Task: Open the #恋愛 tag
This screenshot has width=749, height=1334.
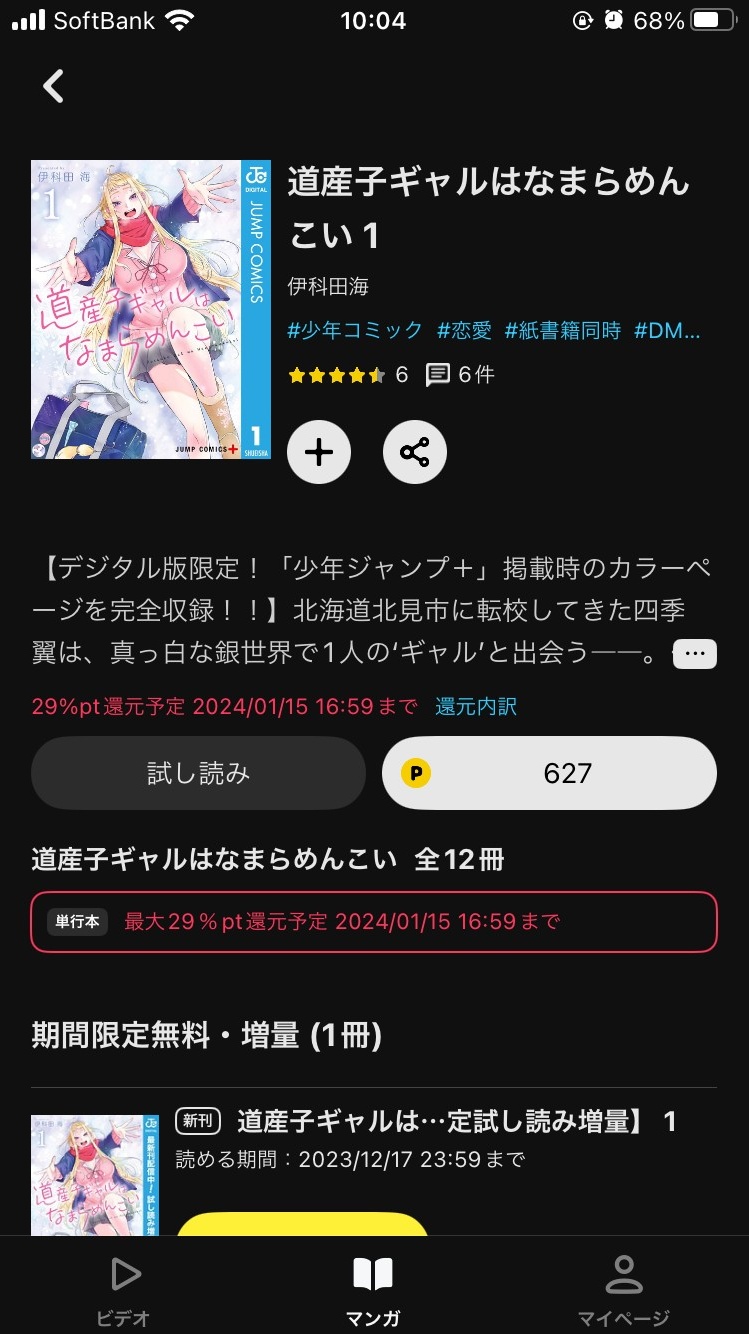Action: (464, 330)
